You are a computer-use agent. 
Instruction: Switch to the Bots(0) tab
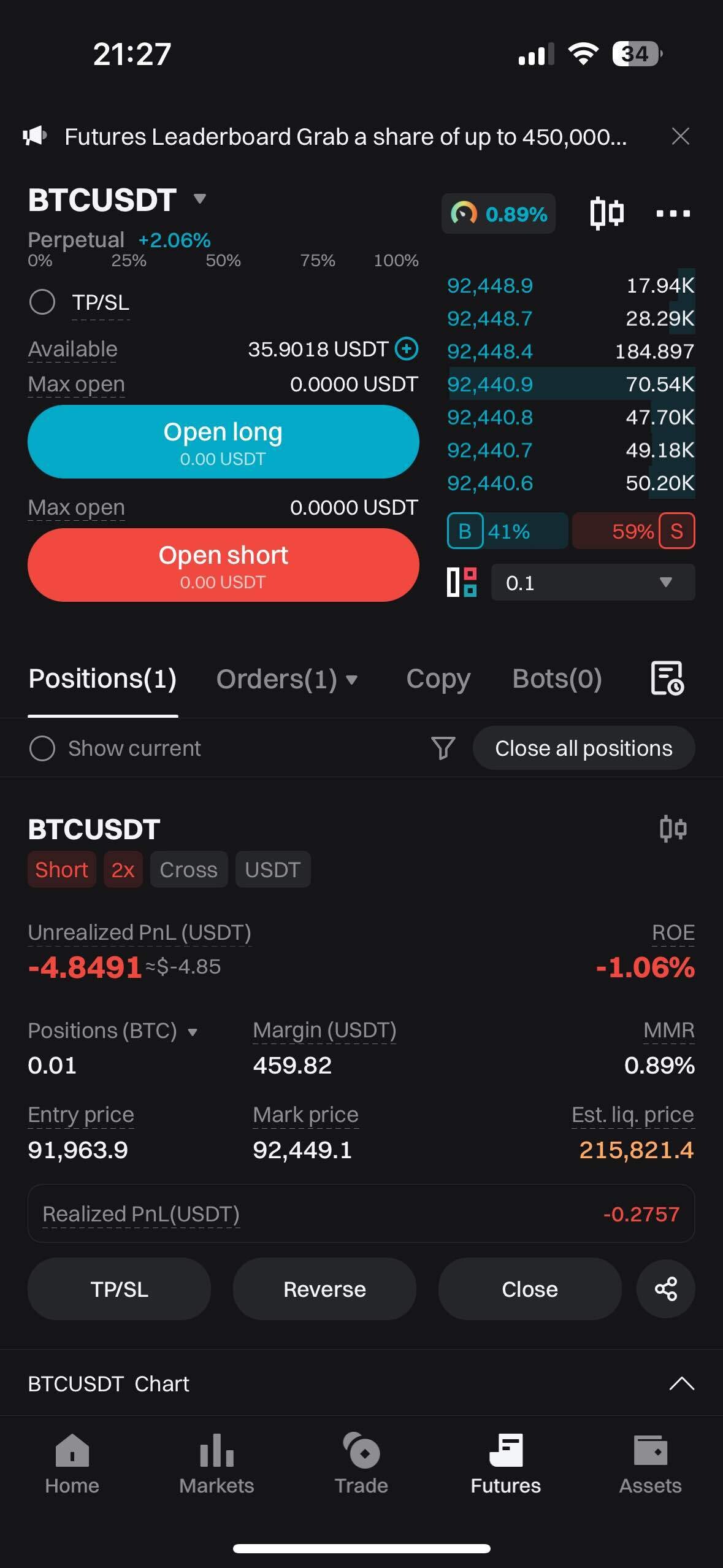click(557, 679)
